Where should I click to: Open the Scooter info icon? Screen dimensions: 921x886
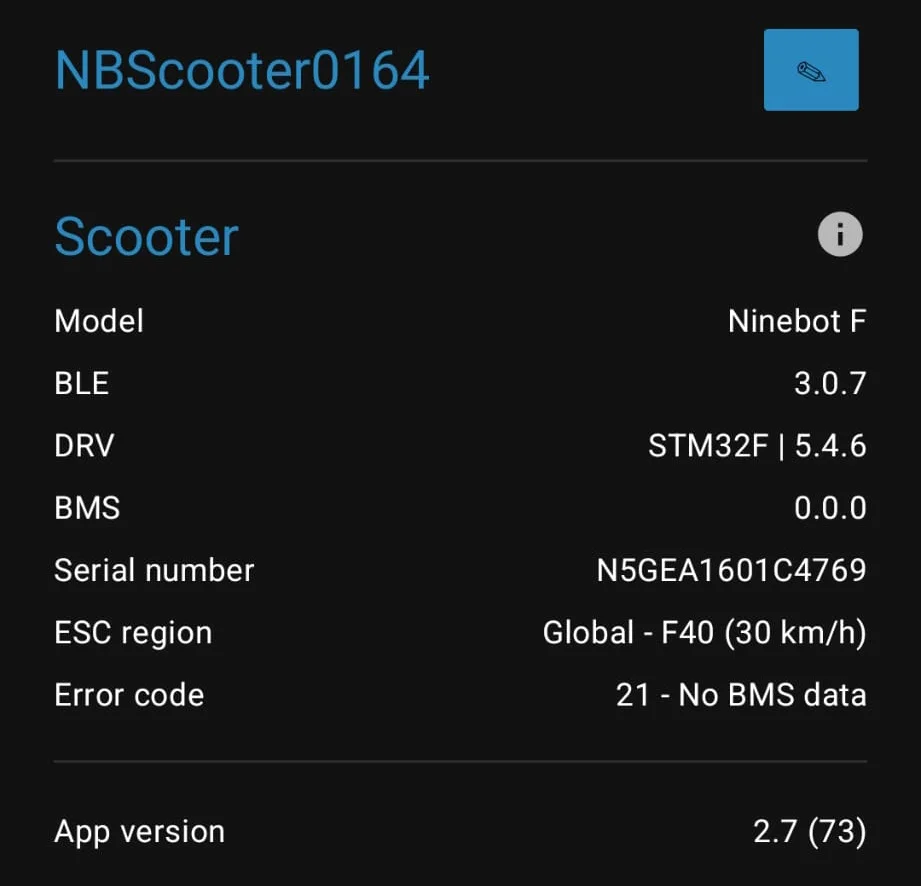point(839,235)
